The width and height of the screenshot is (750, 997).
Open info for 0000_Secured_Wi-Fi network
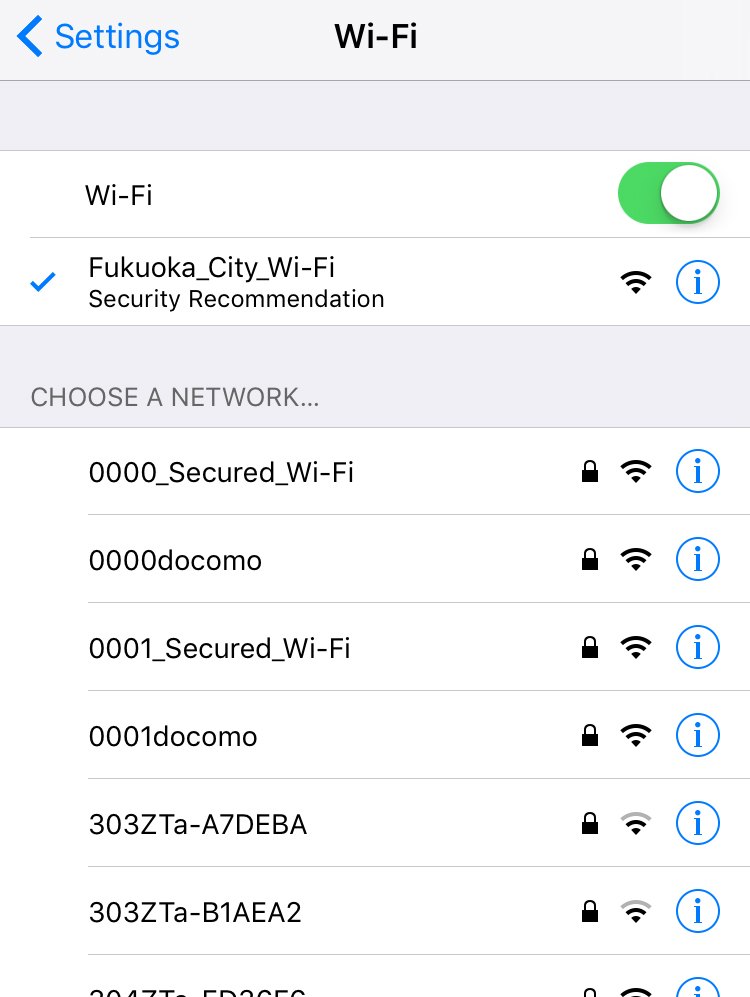coord(697,471)
